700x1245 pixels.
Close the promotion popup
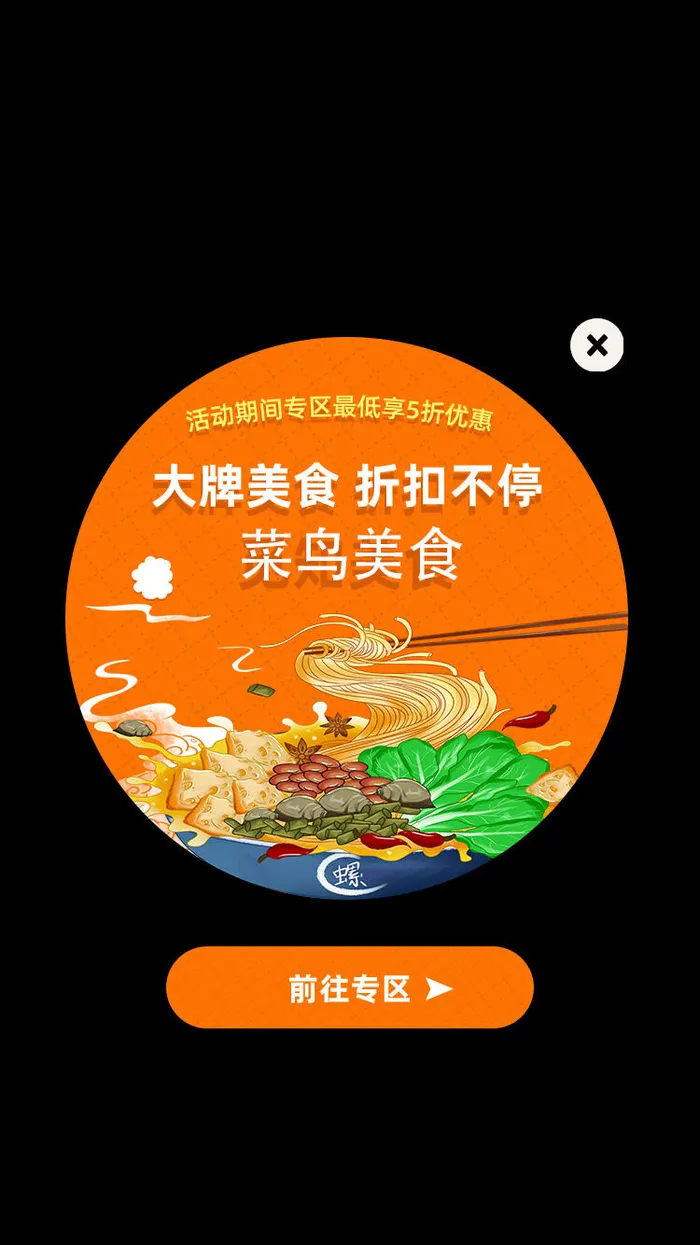pos(597,345)
